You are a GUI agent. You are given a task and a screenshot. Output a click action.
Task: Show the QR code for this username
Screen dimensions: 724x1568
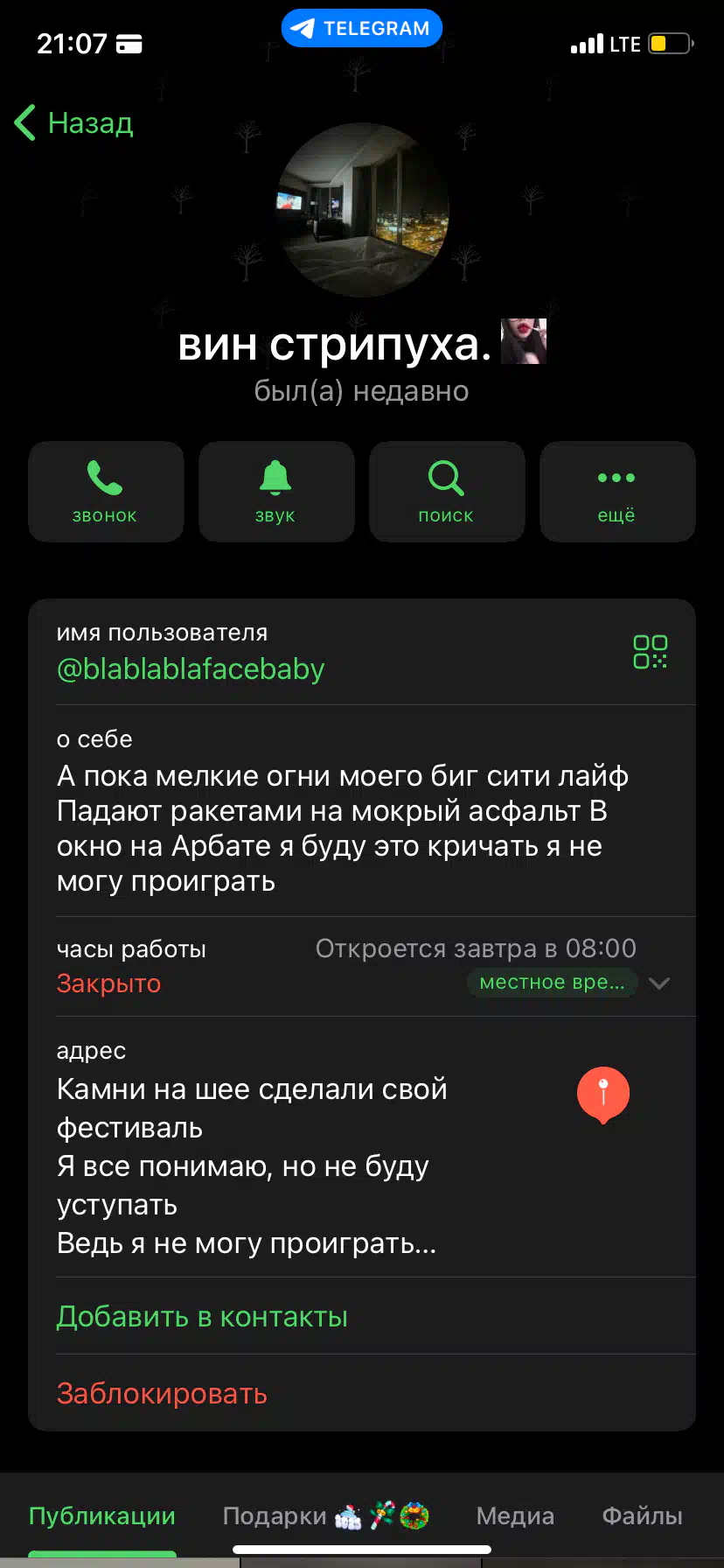click(x=650, y=652)
